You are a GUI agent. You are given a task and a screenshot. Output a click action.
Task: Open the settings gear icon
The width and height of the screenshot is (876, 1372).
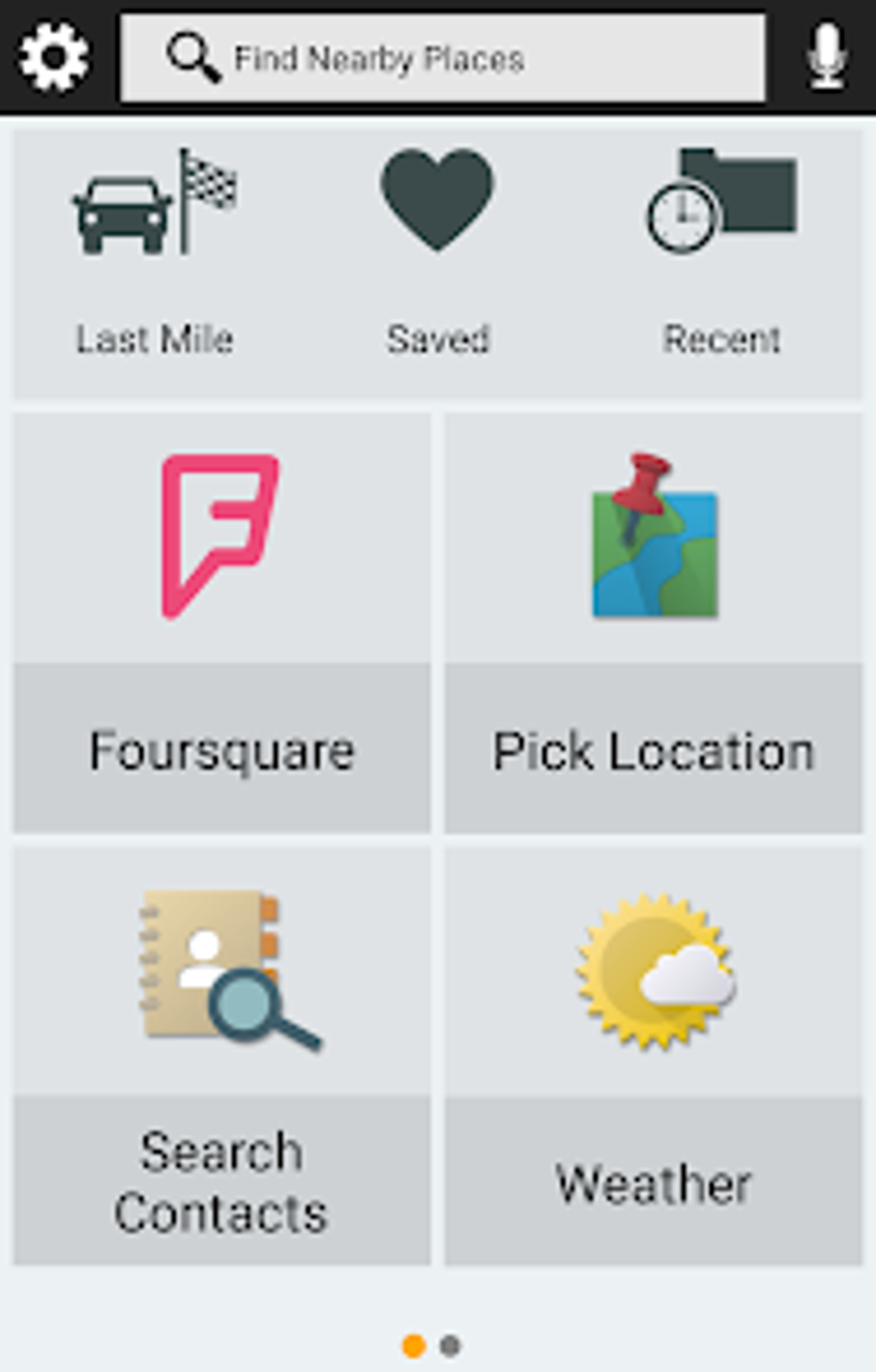click(x=52, y=57)
